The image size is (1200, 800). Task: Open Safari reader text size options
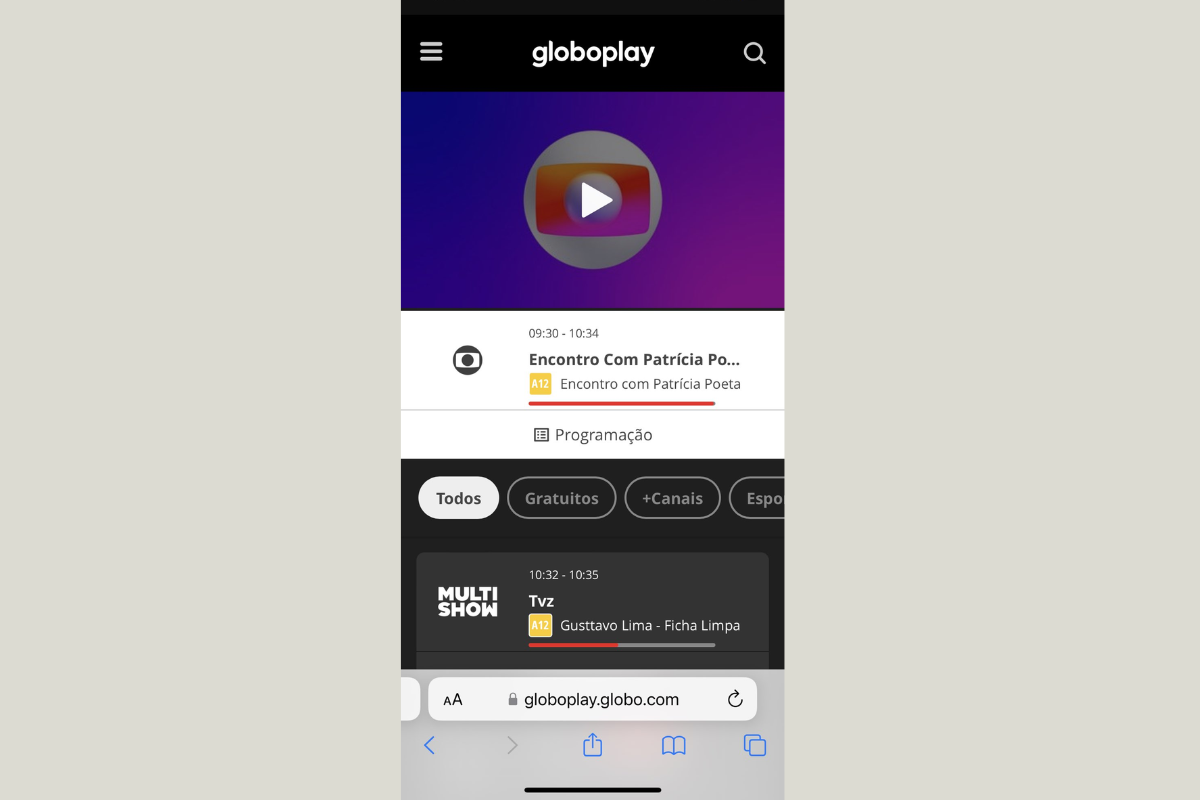point(453,700)
